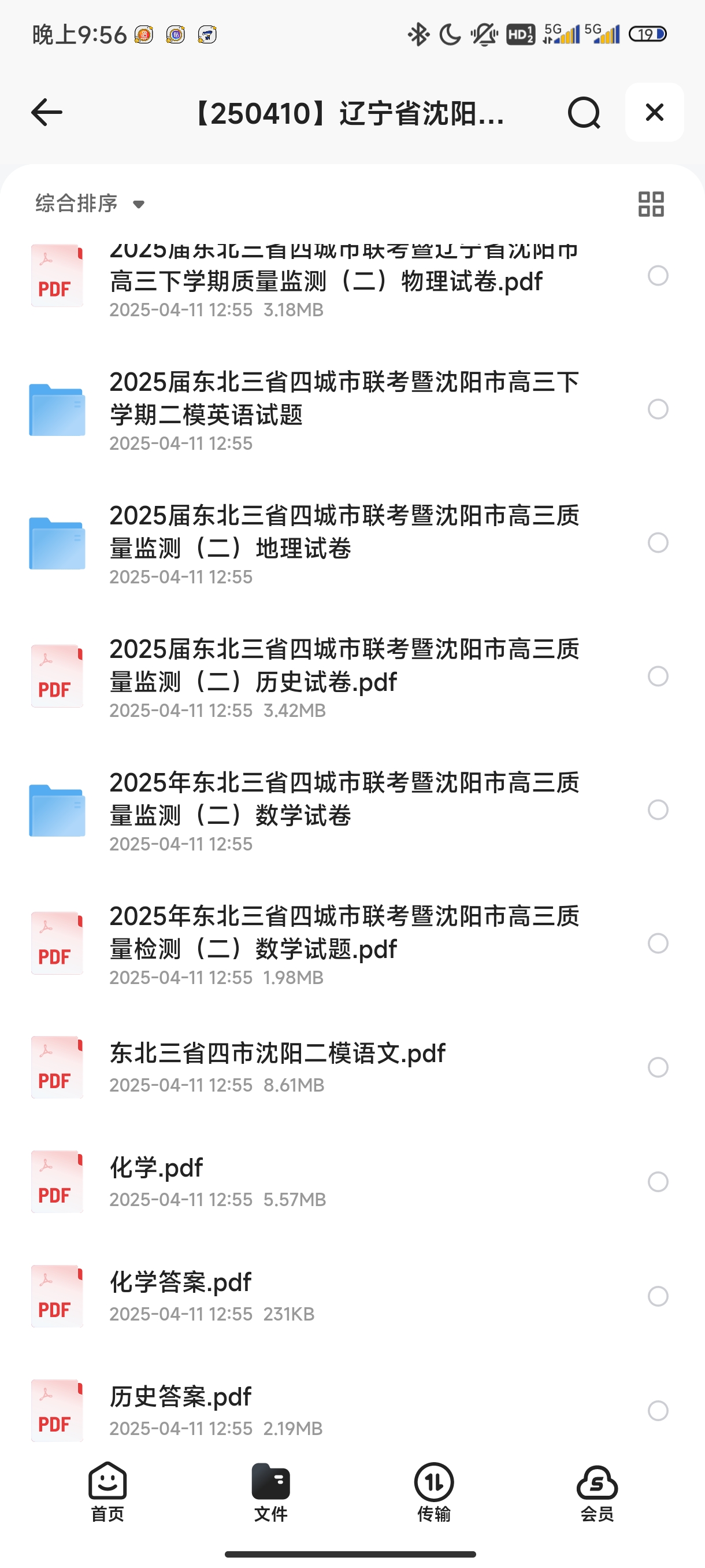The height and width of the screenshot is (1568, 705).
Task: Open the 历史试卷.pdf file
Action: coord(344,676)
